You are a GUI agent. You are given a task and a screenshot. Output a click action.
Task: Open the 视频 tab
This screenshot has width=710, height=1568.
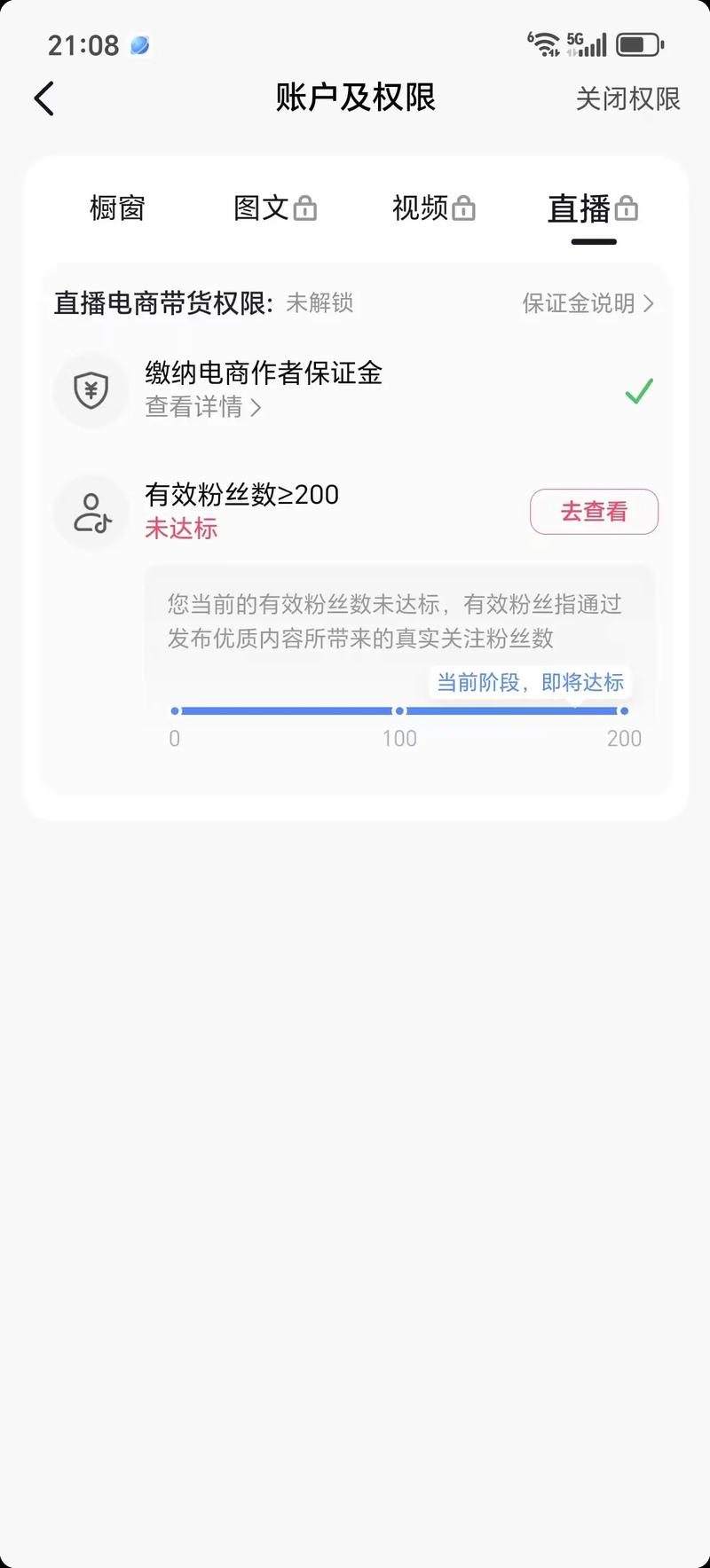(x=419, y=208)
